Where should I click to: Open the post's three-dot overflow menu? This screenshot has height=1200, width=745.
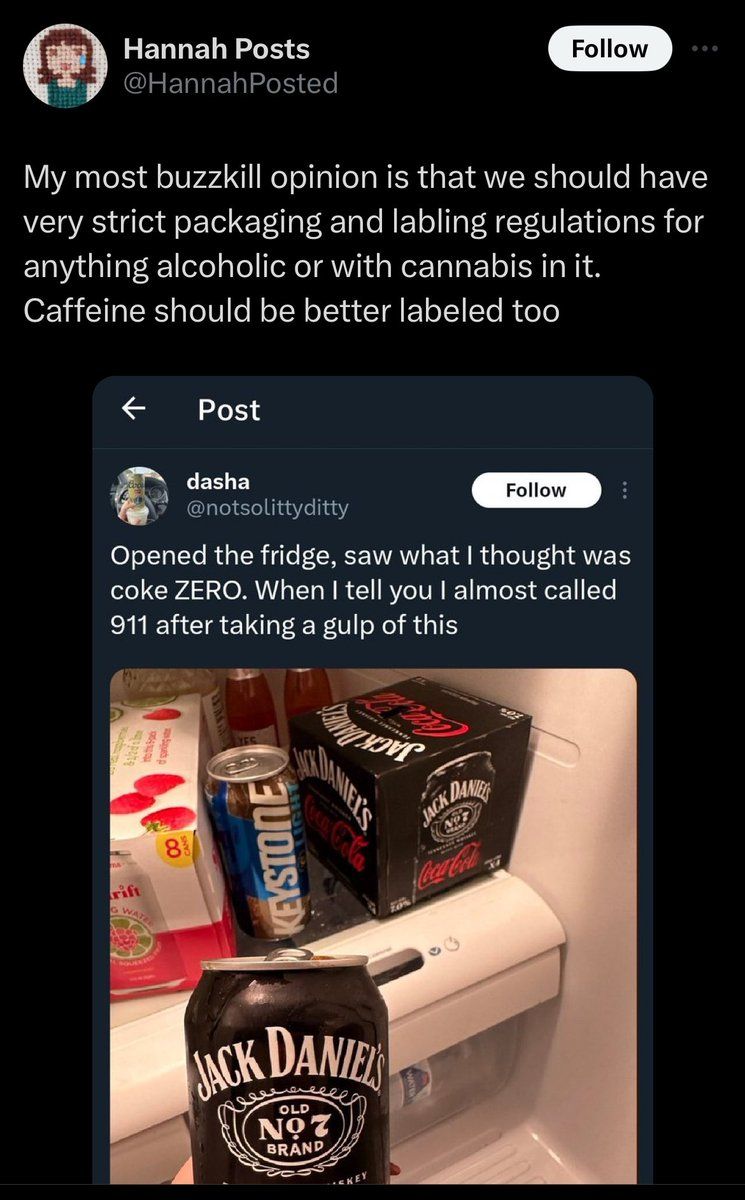(705, 48)
